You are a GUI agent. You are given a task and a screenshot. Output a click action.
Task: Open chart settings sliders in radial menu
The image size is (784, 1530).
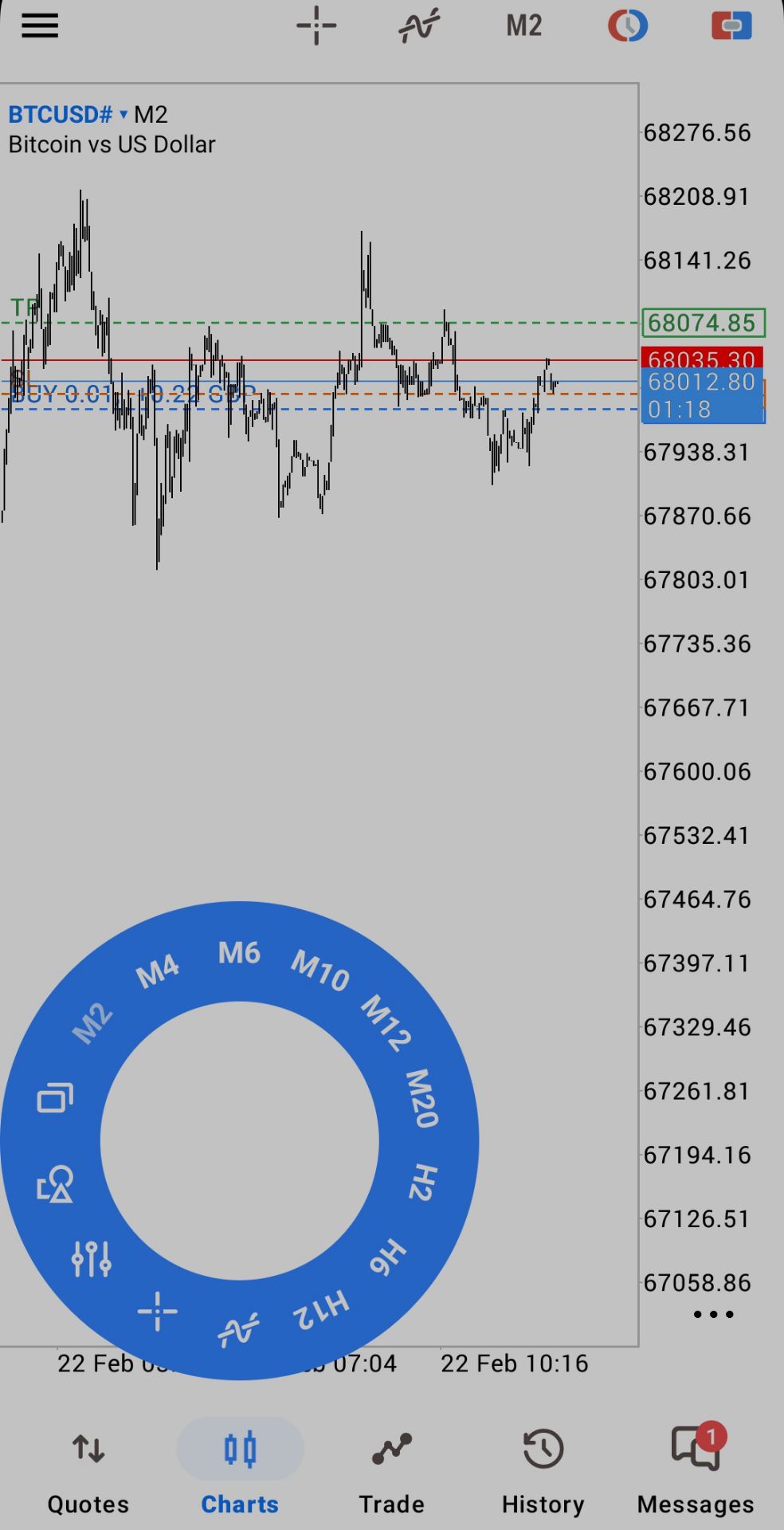pos(91,1259)
